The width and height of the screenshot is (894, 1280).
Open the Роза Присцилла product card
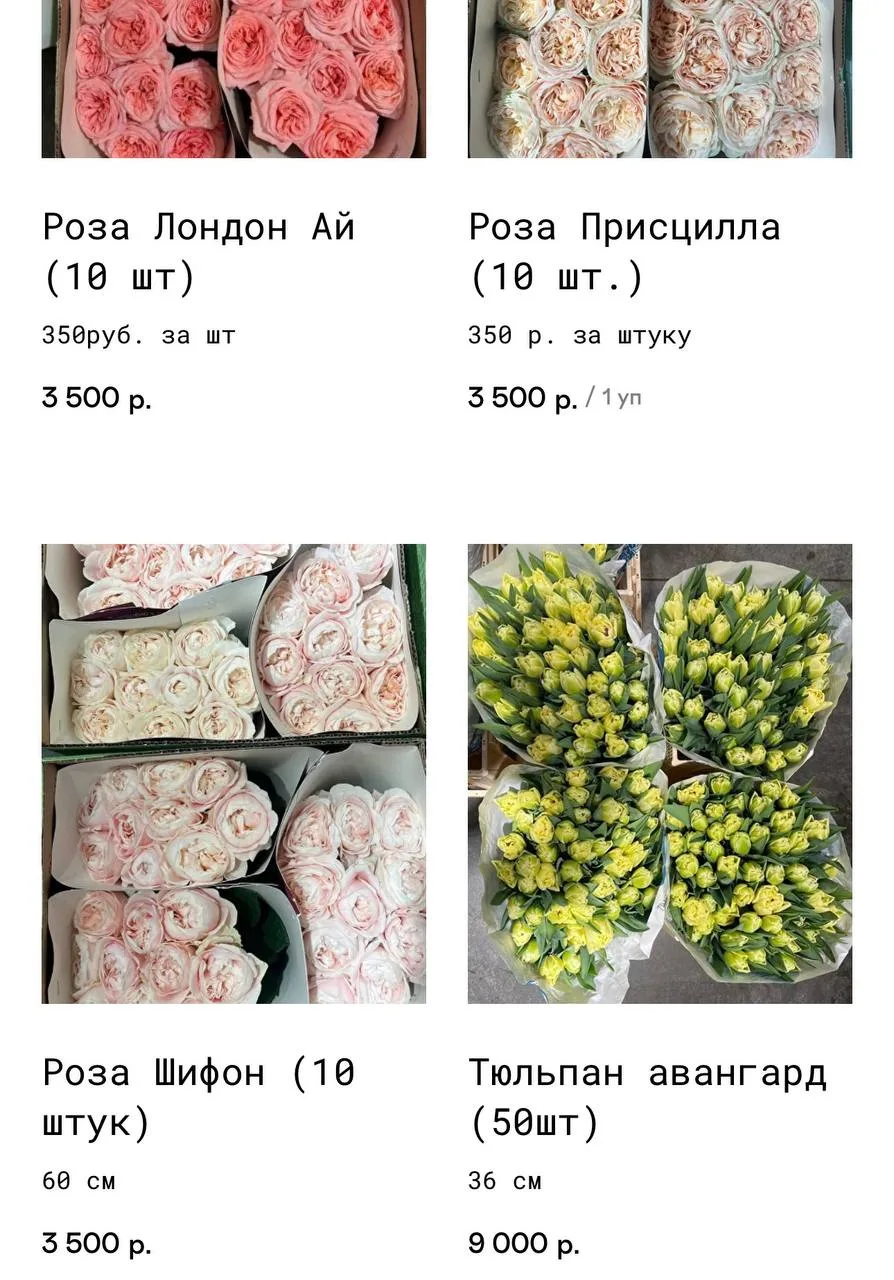(624, 252)
